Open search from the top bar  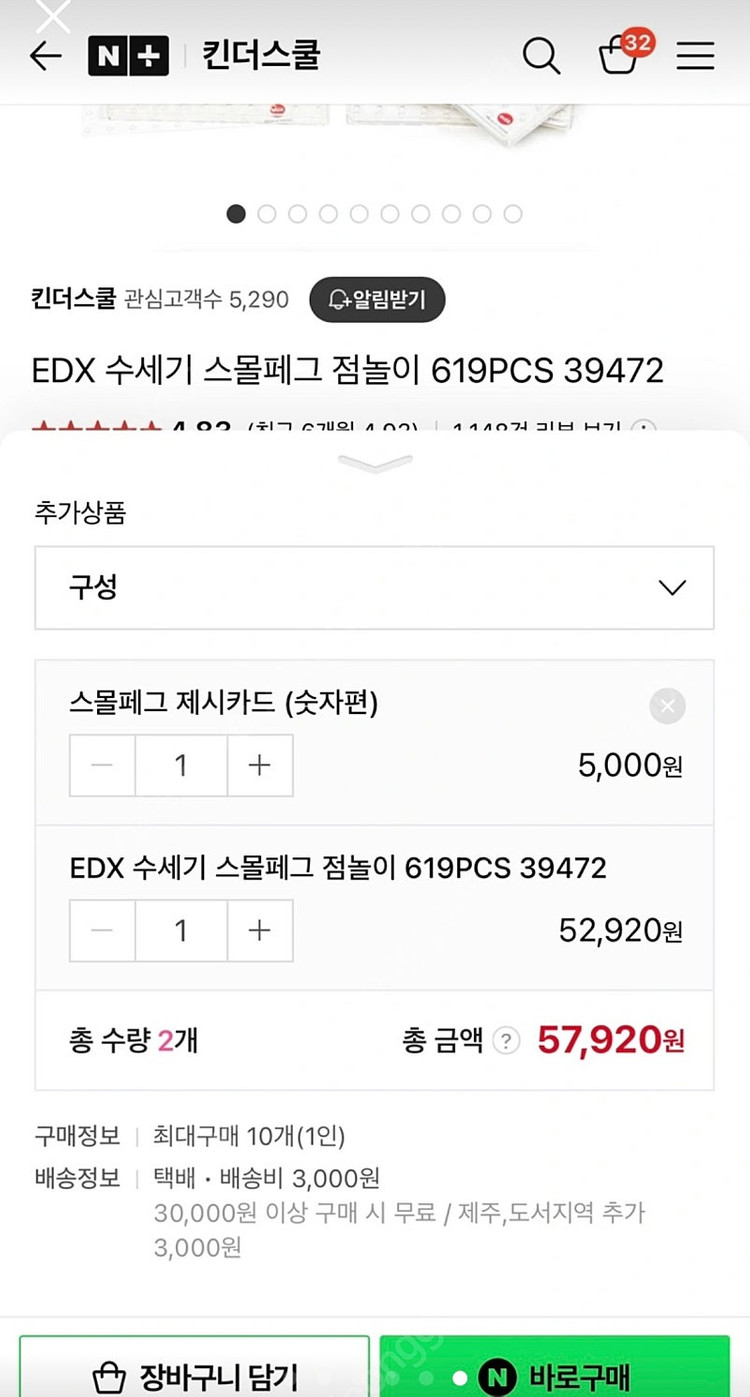coord(541,57)
